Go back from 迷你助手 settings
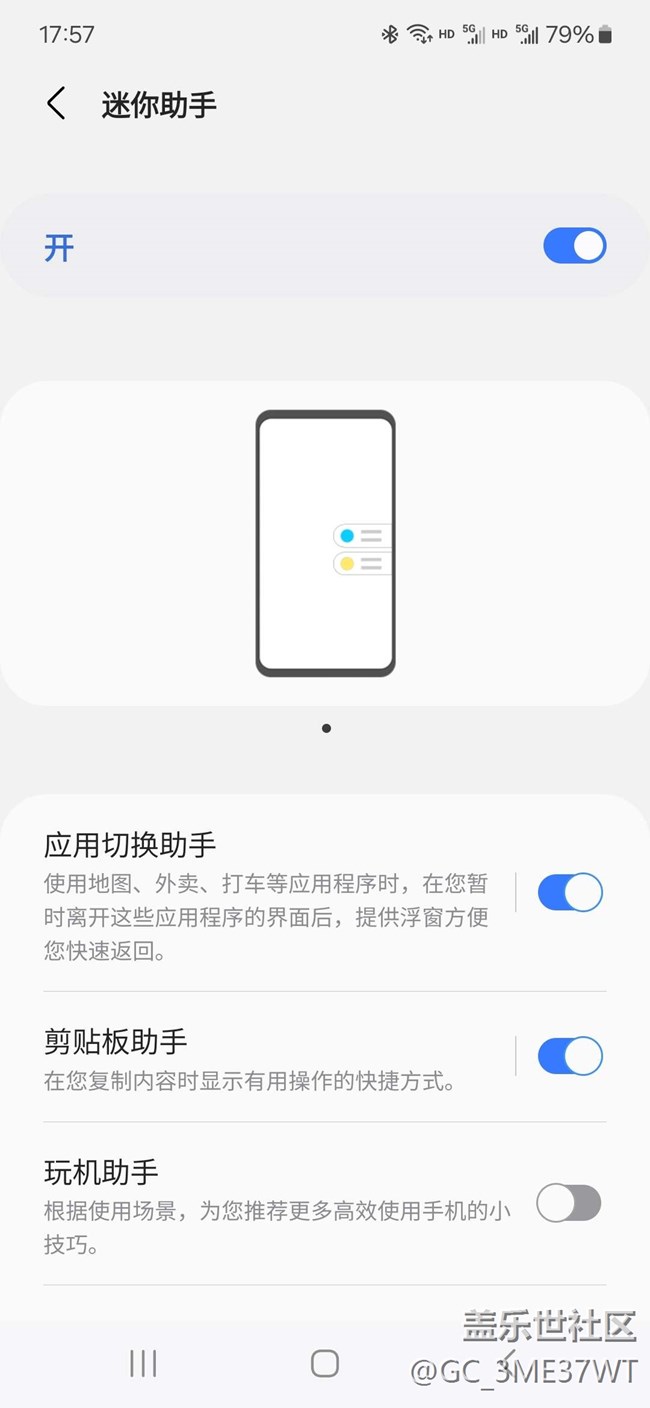Screen dimensions: 650x1408 point(57,104)
